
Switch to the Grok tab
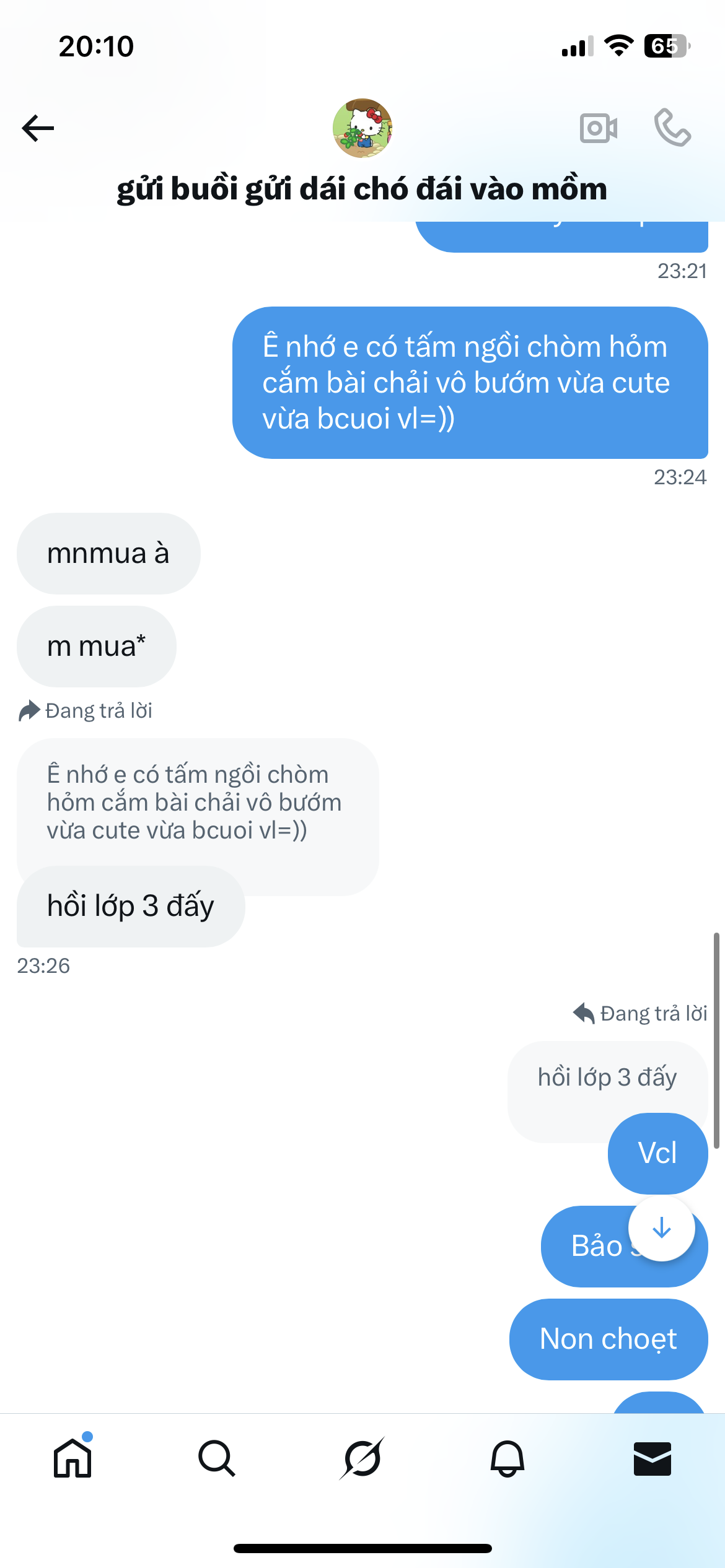click(362, 1458)
